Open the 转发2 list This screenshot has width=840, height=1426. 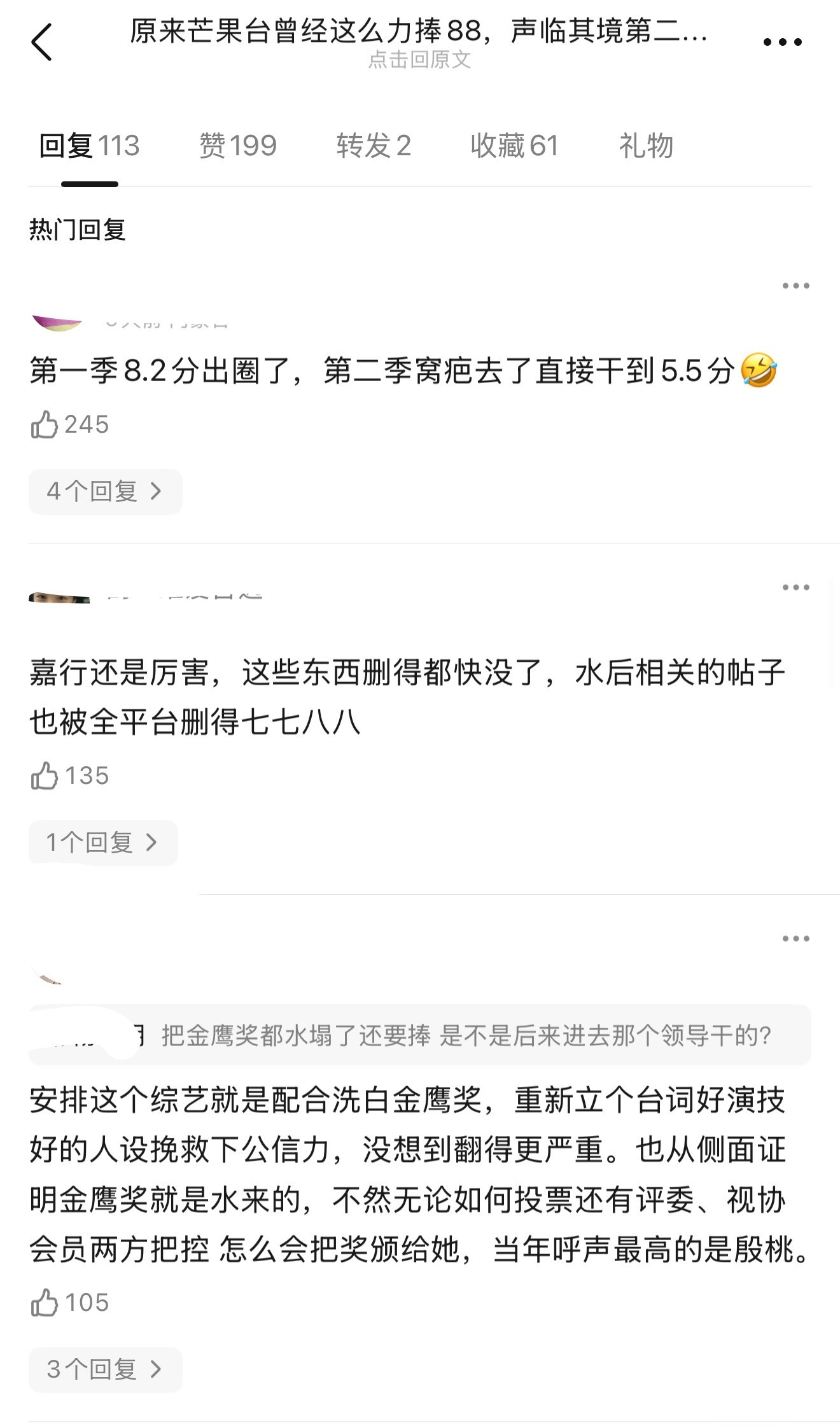(373, 146)
